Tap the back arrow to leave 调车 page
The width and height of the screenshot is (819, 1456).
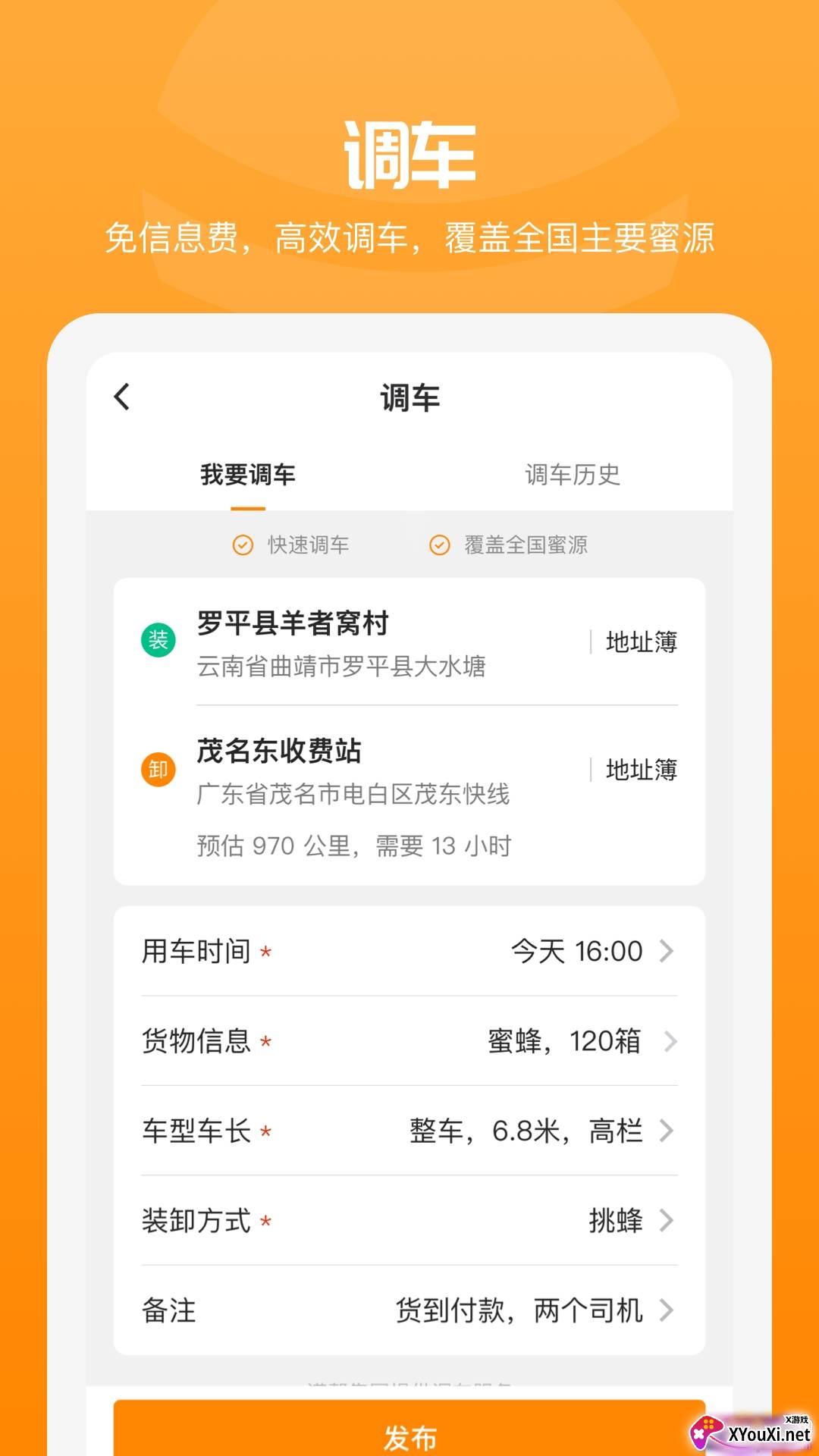pyautogui.click(x=121, y=397)
